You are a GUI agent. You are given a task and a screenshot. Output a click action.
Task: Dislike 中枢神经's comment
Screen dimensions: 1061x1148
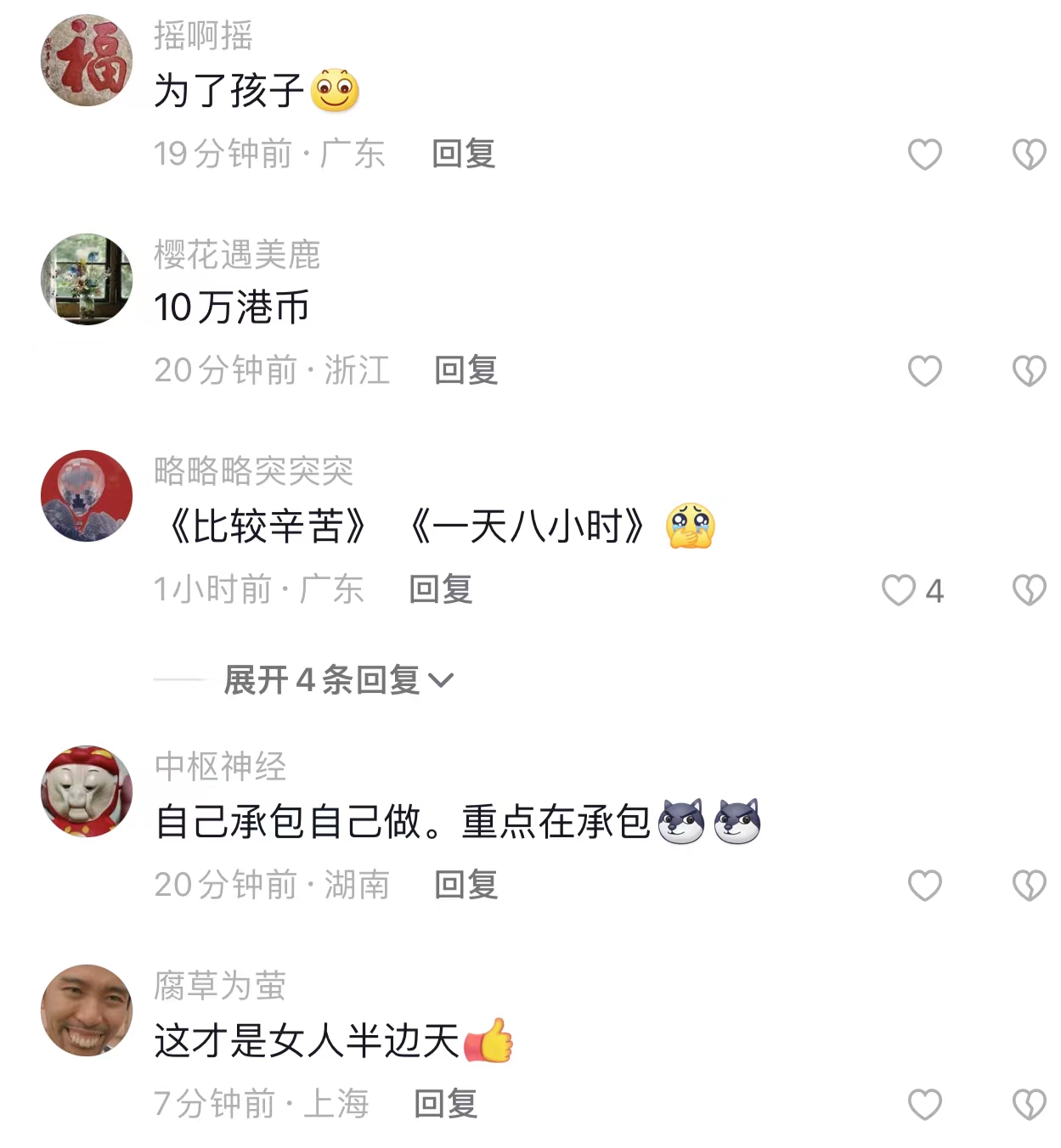[1029, 886]
